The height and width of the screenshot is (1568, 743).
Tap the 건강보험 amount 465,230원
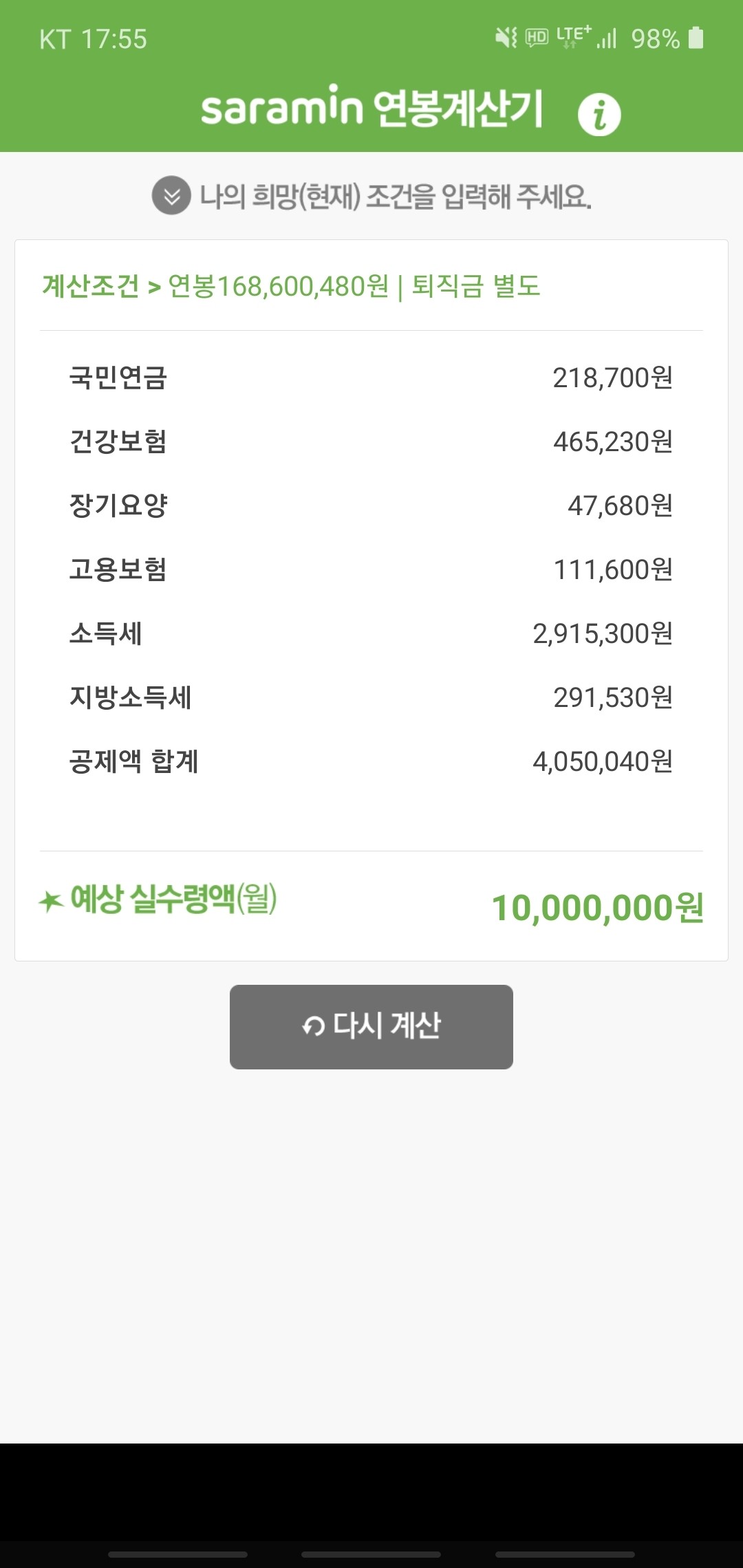[x=614, y=441]
